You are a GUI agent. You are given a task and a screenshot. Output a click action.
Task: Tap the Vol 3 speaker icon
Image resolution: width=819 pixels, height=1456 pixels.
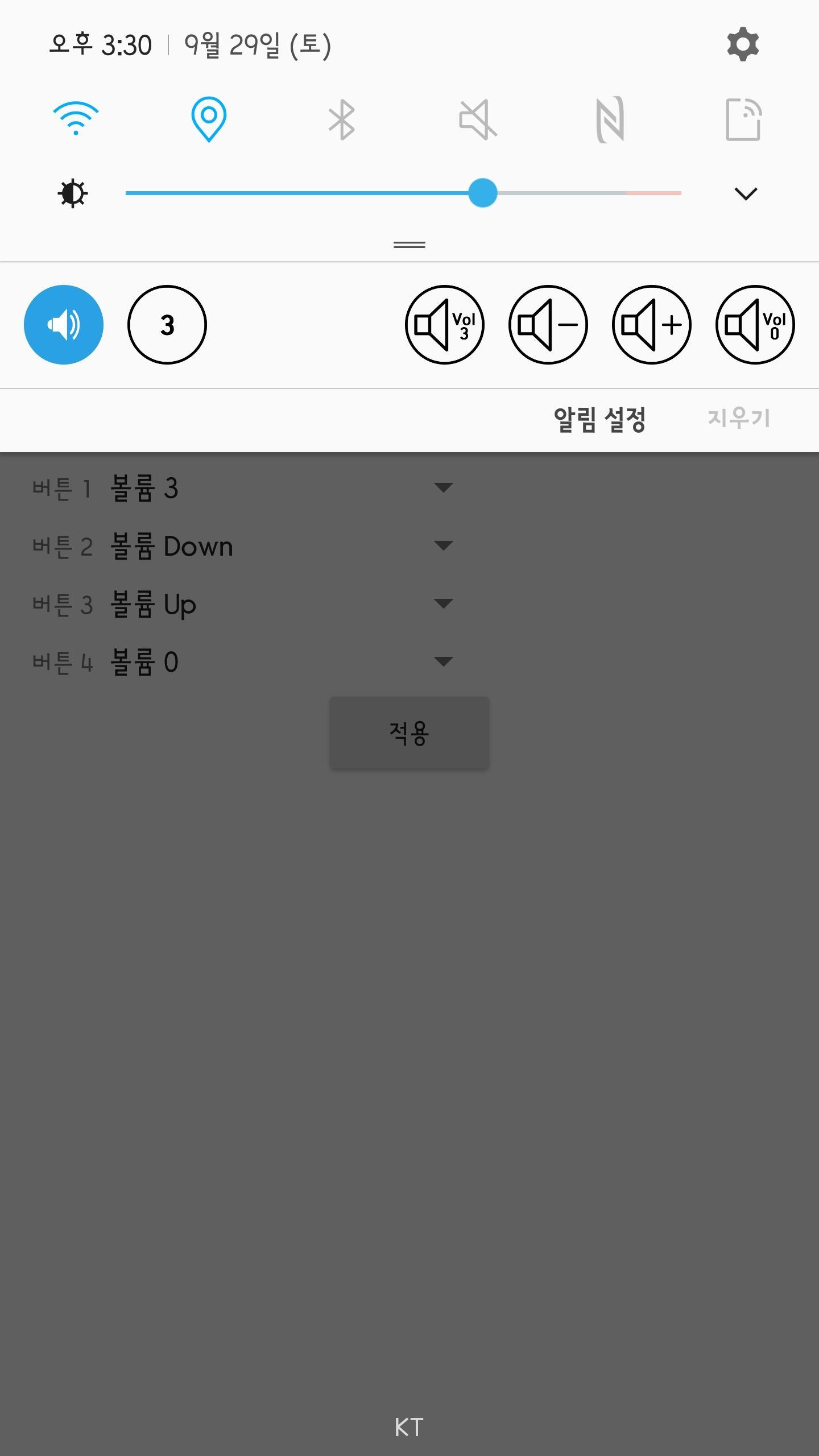444,324
